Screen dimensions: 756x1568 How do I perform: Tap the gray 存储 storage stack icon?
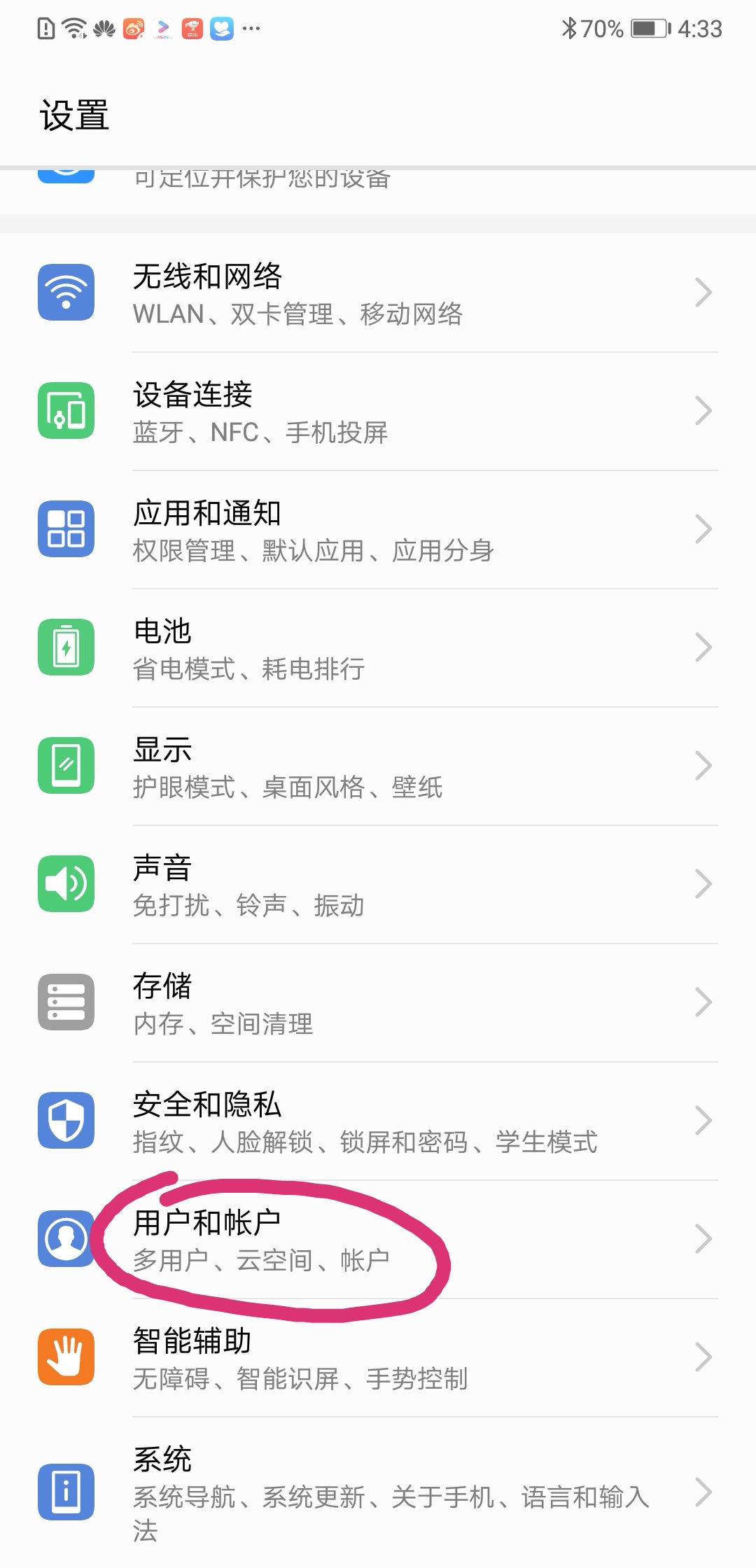tap(66, 1002)
